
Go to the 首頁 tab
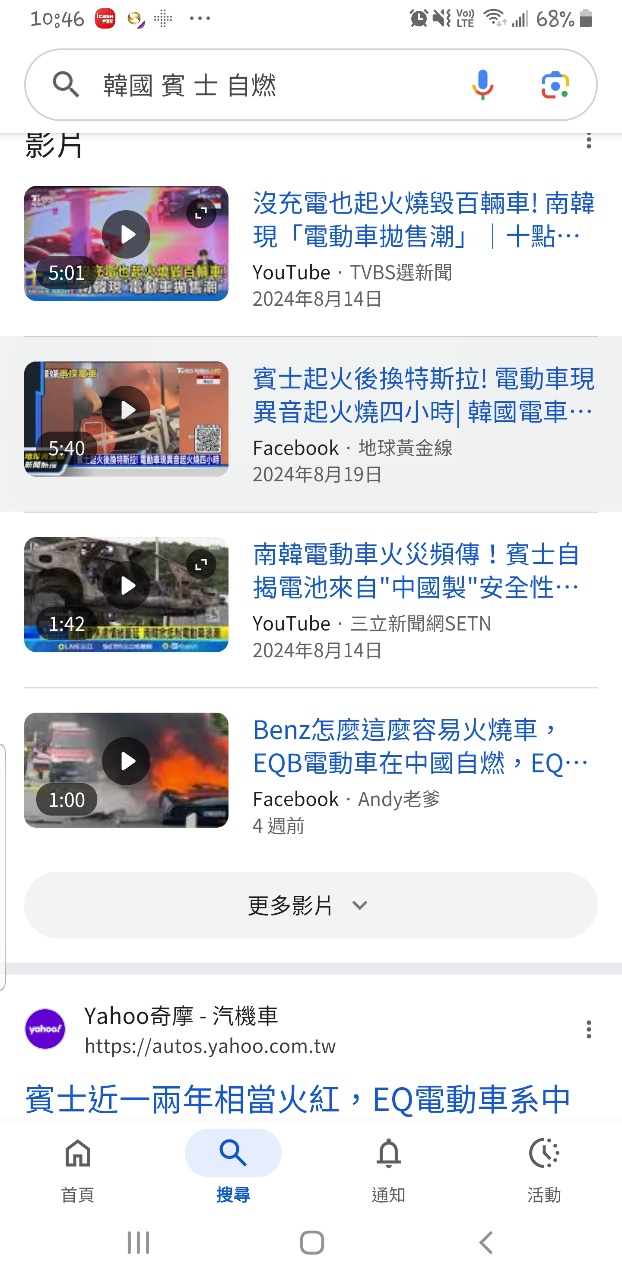click(77, 1168)
